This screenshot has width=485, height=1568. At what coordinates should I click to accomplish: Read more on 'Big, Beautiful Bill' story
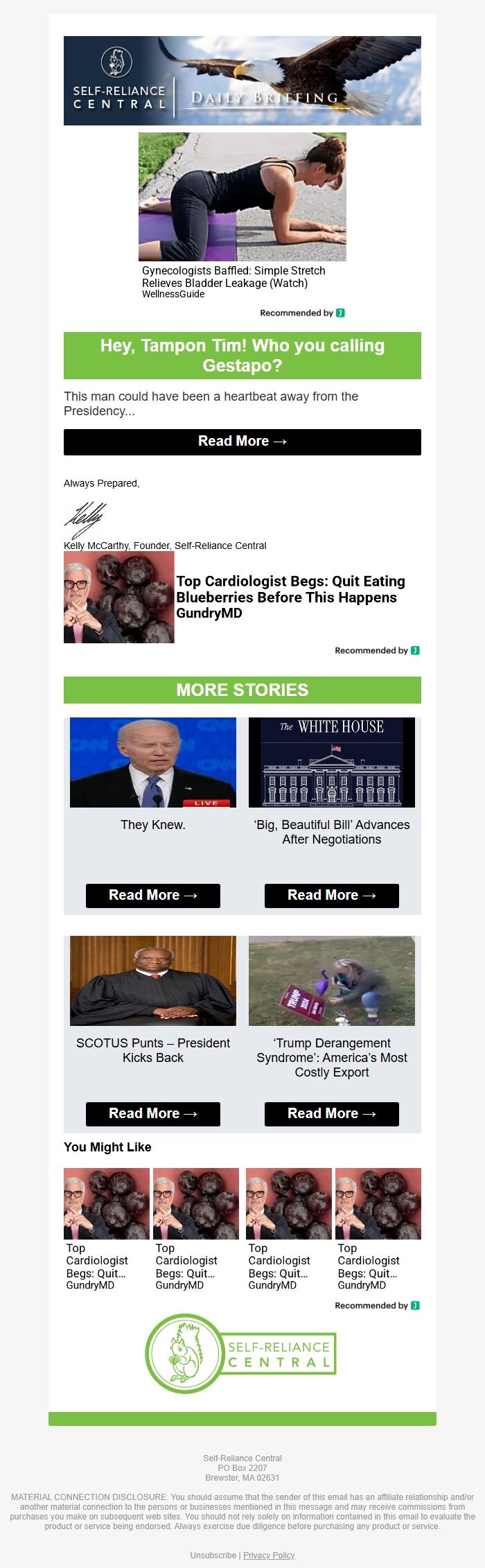pos(331,895)
